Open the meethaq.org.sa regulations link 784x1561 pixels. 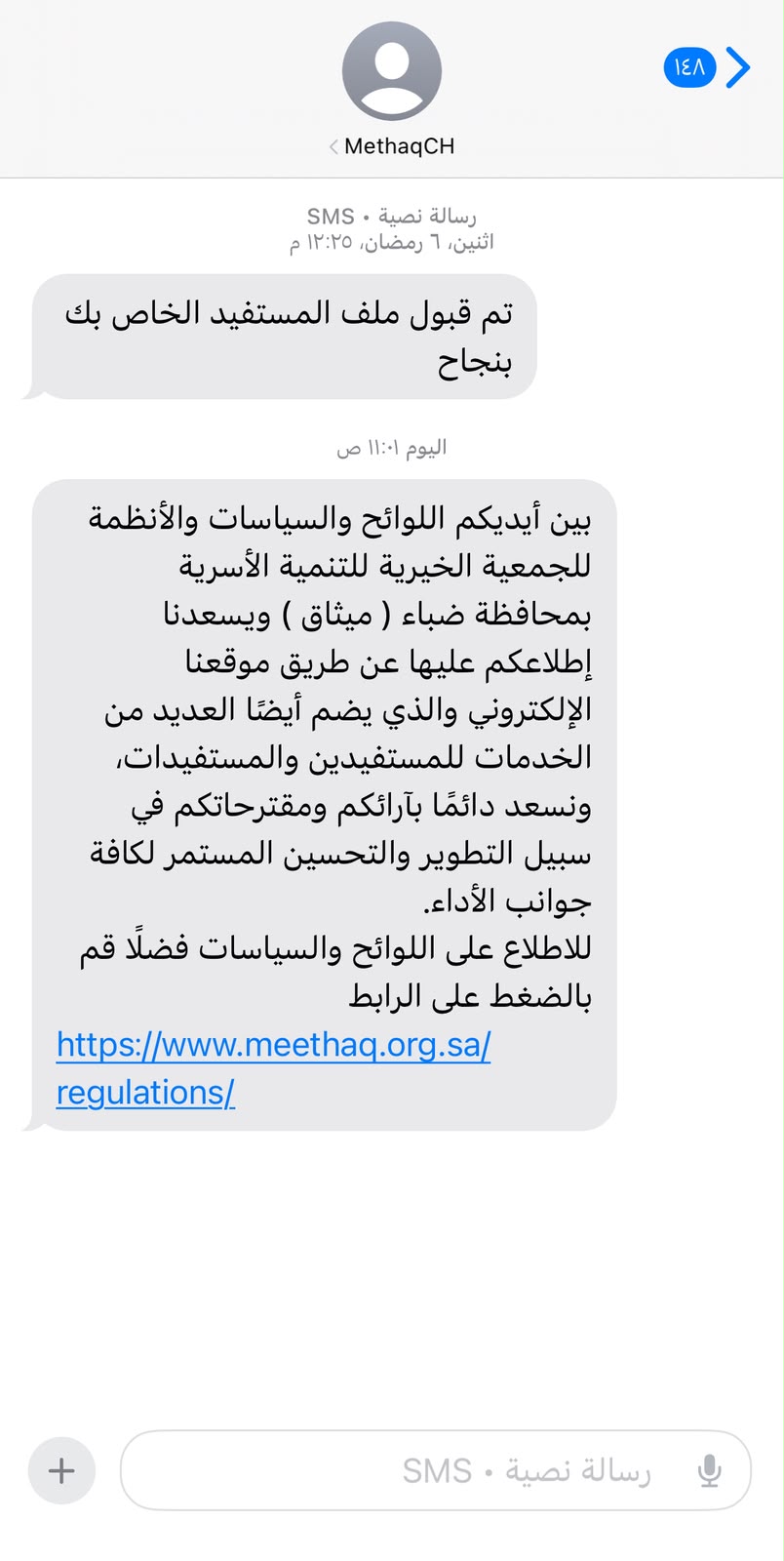click(273, 1068)
